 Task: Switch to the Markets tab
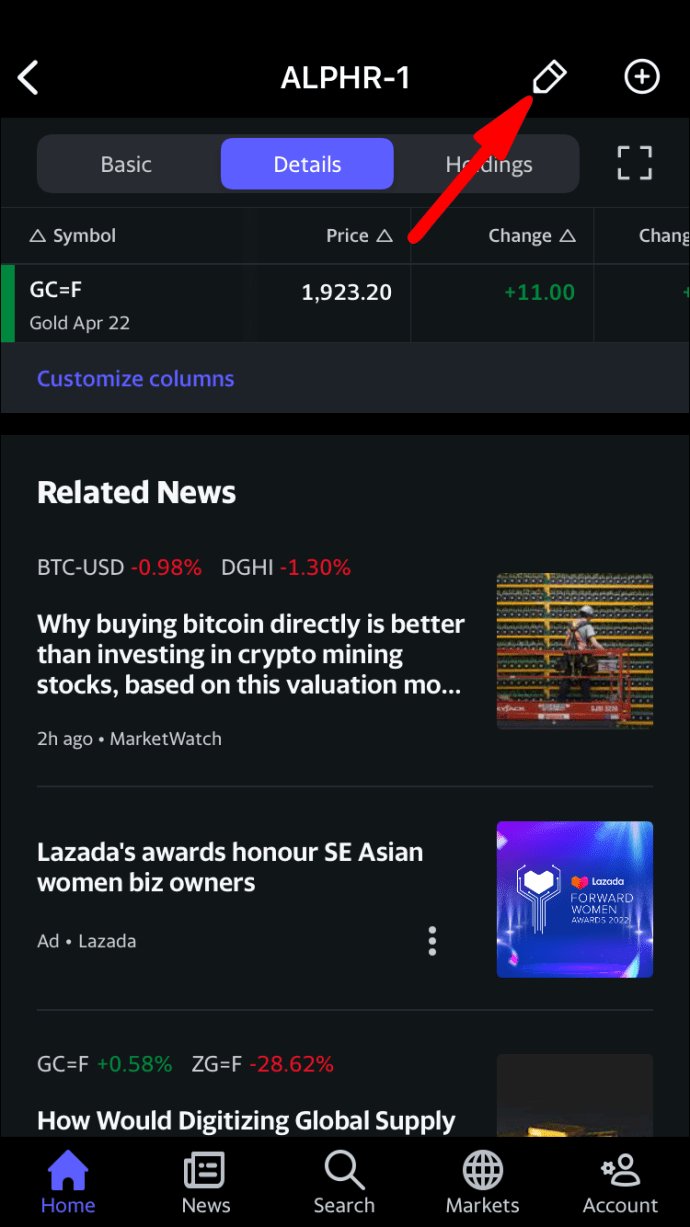pyautogui.click(x=482, y=1182)
